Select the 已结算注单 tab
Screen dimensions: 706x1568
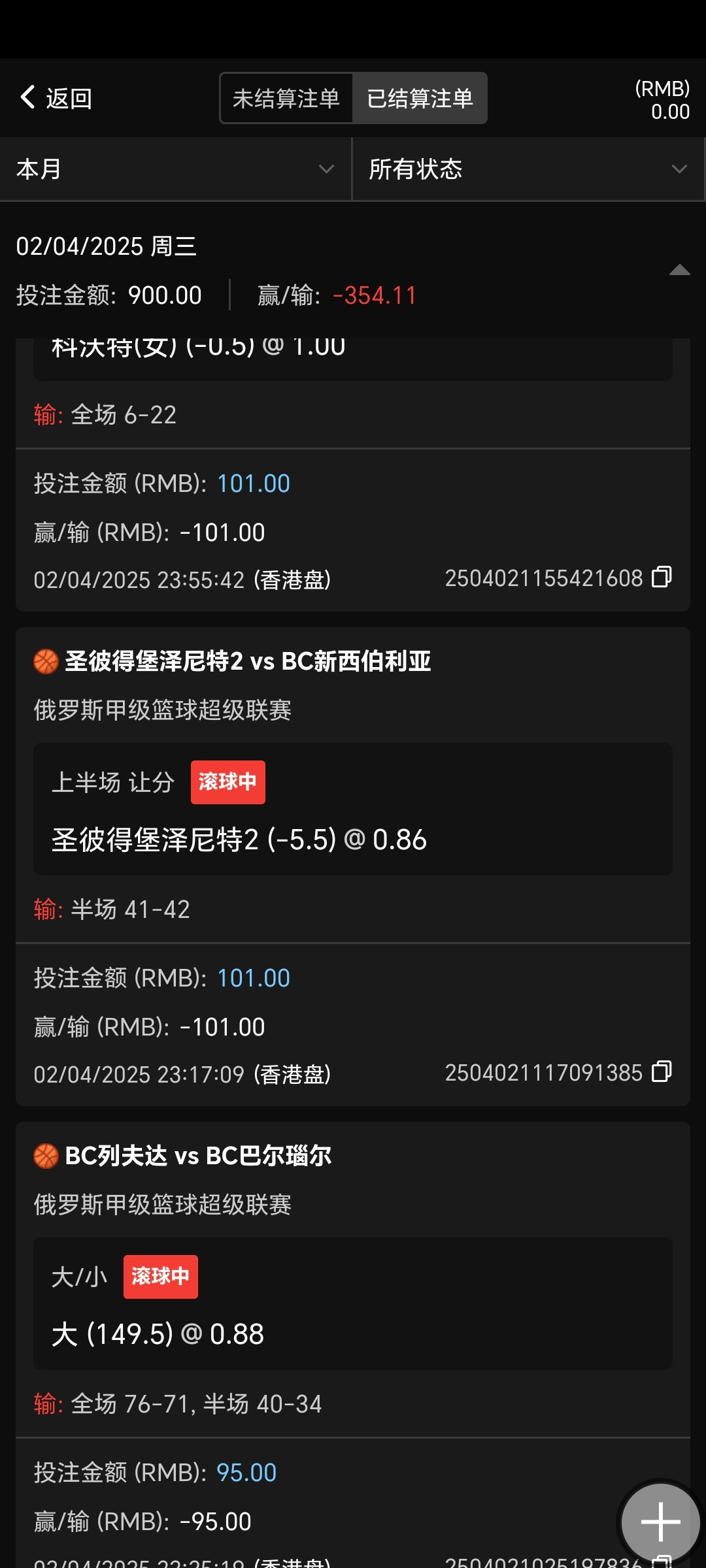tap(420, 98)
